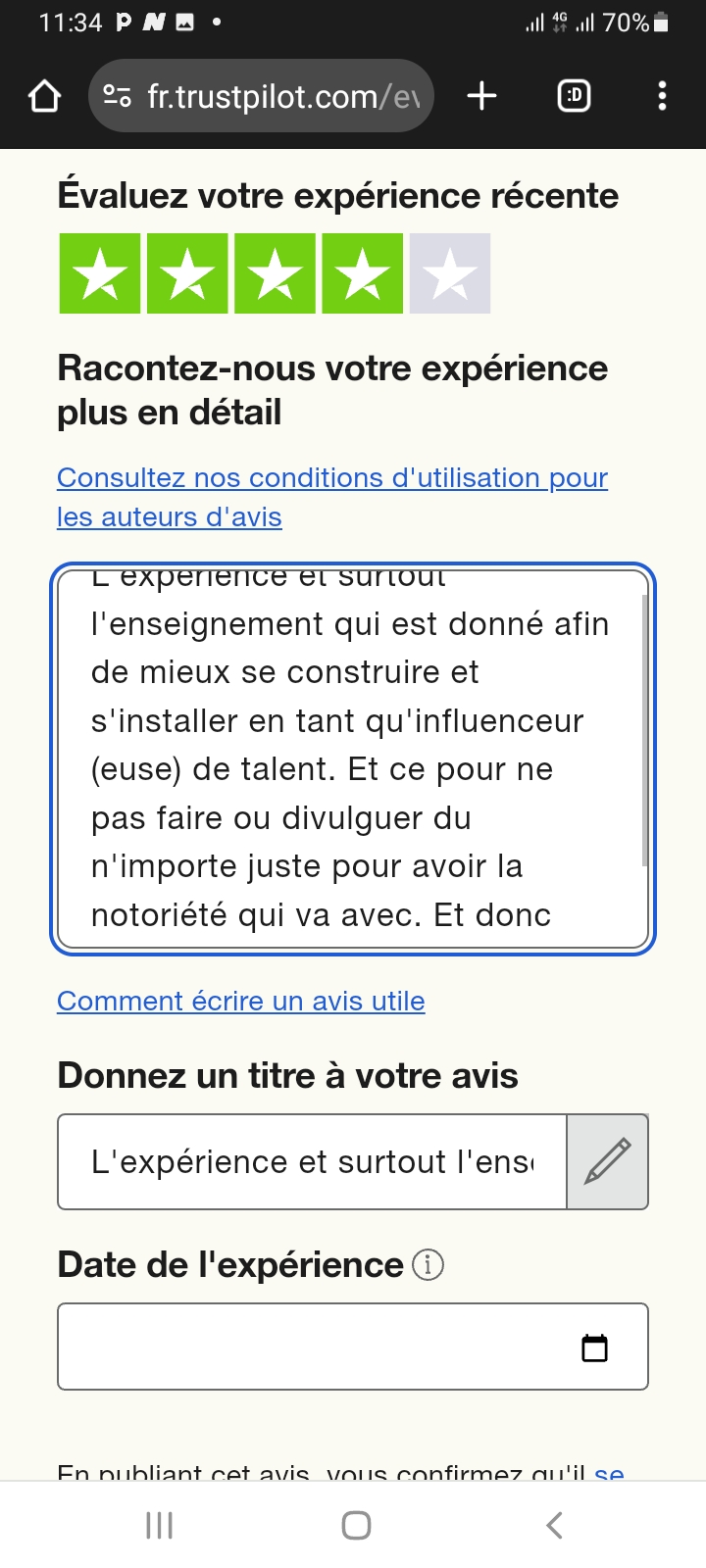The height and width of the screenshot is (1568, 706).
Task: Open the tab switcher
Action: [574, 96]
